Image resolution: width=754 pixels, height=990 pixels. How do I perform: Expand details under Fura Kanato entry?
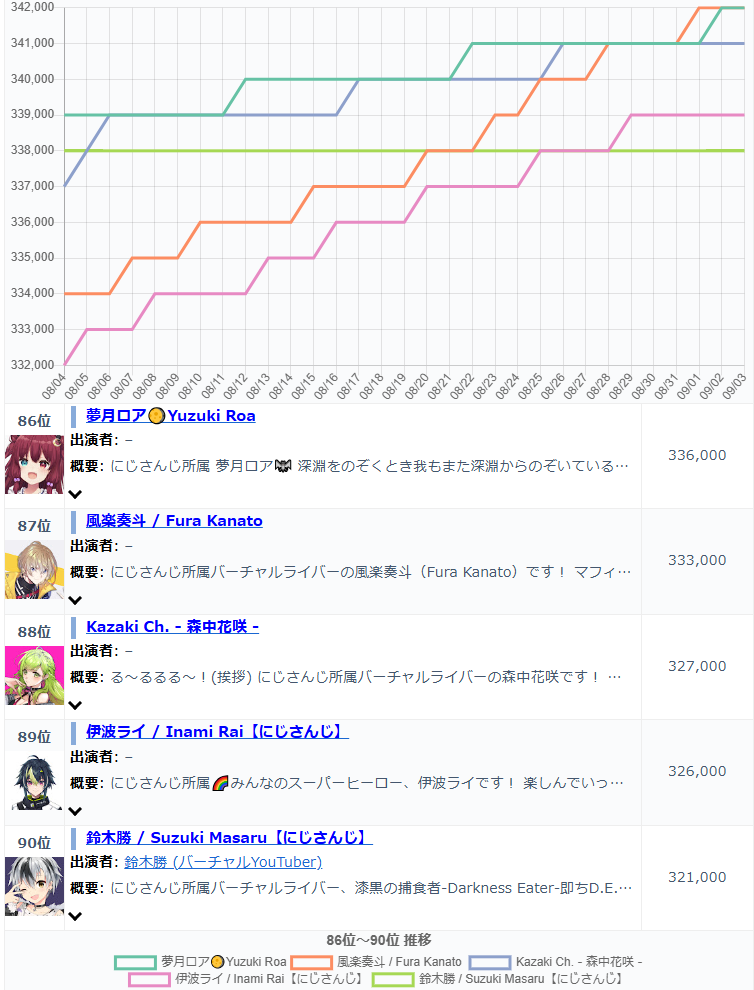click(x=75, y=600)
